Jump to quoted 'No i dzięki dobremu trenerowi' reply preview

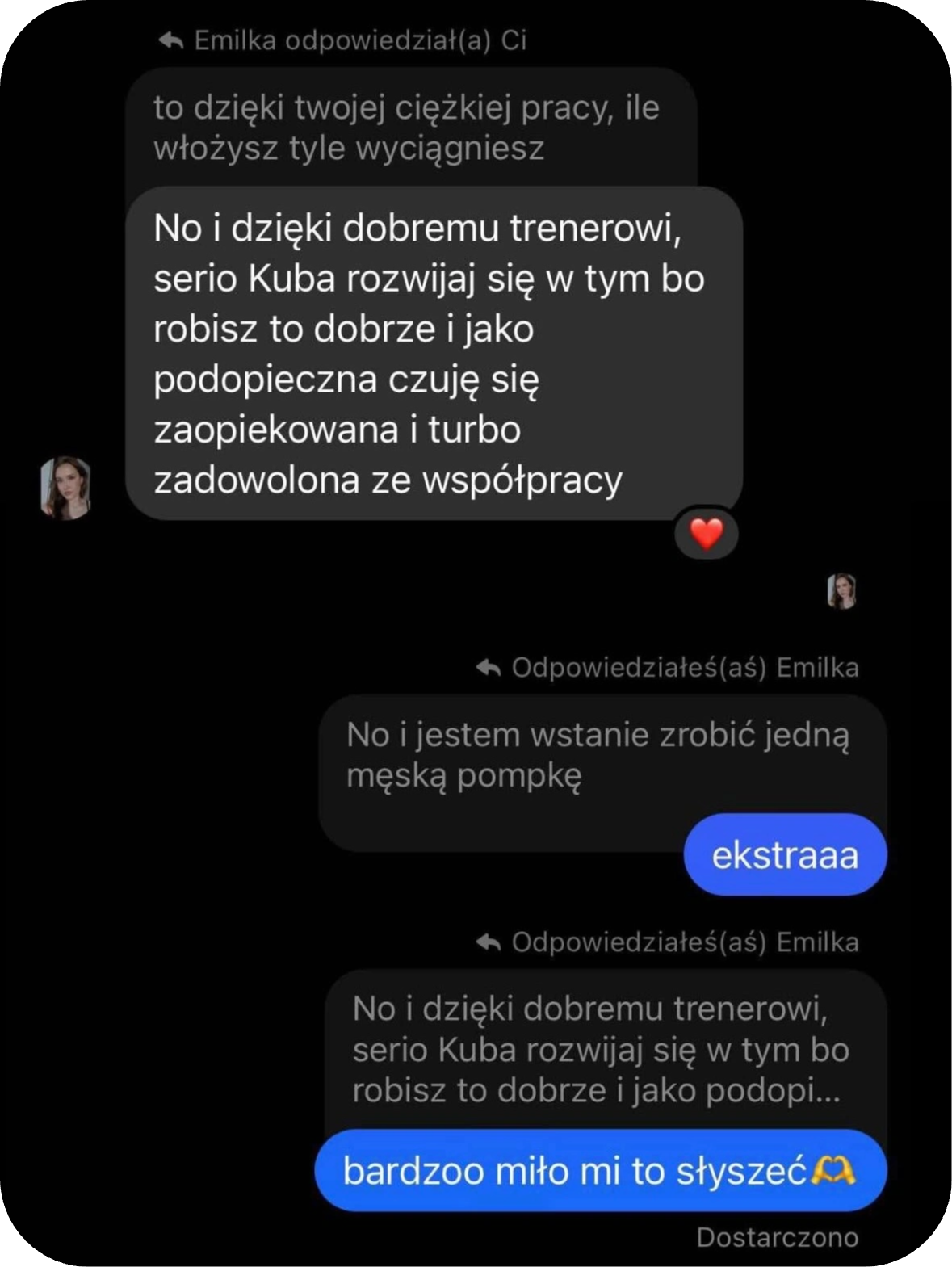pyautogui.click(x=602, y=1049)
